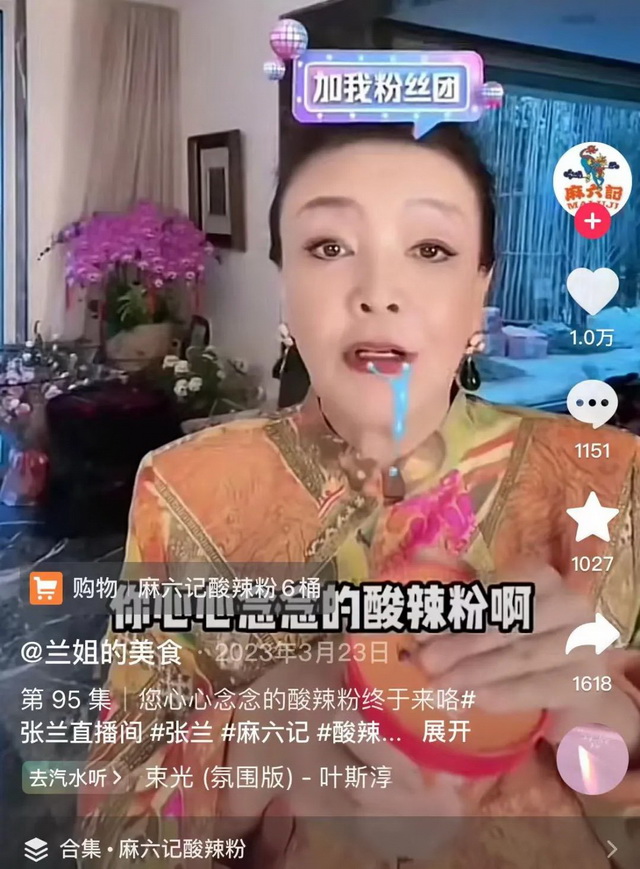Expand the caption with 展开
This screenshot has width=640, height=869.
(446, 731)
